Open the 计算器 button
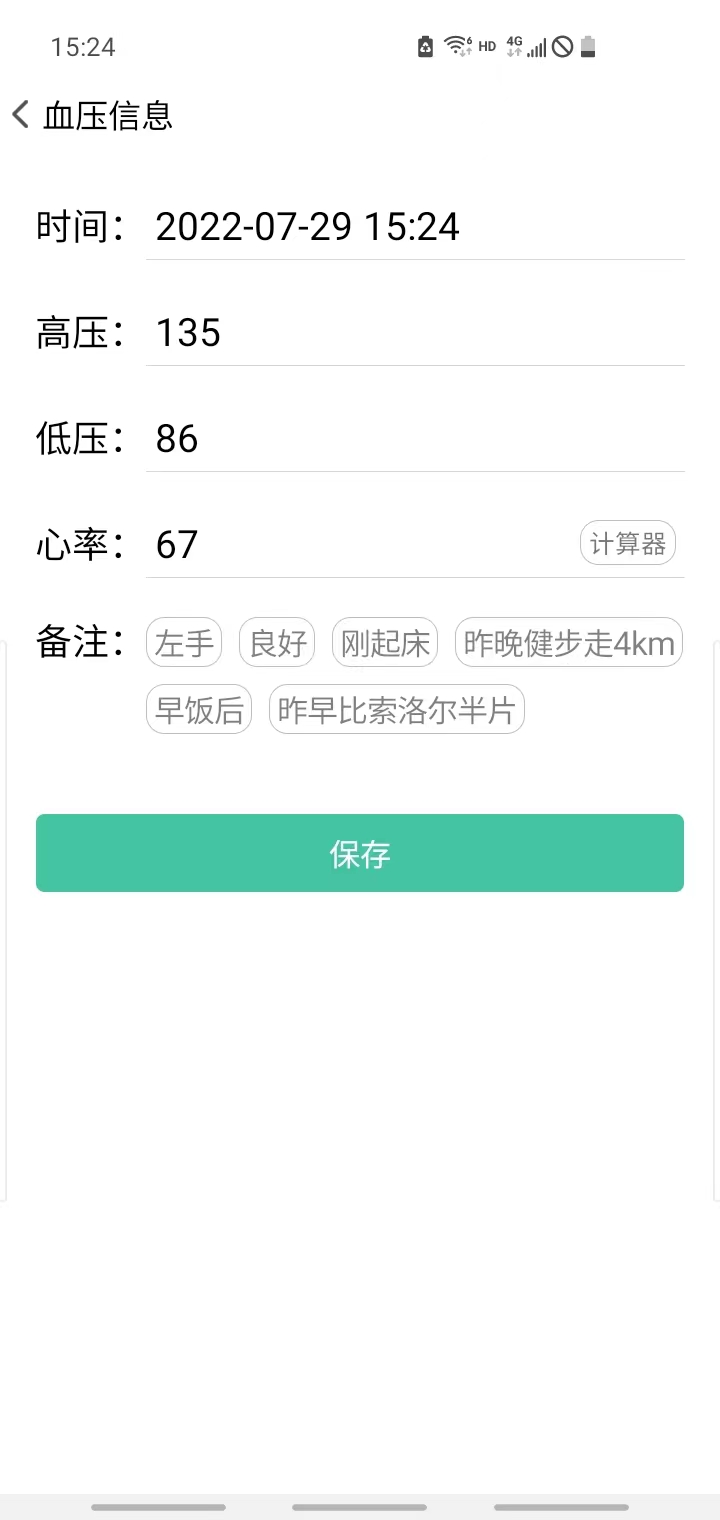The image size is (720, 1520). 628,544
